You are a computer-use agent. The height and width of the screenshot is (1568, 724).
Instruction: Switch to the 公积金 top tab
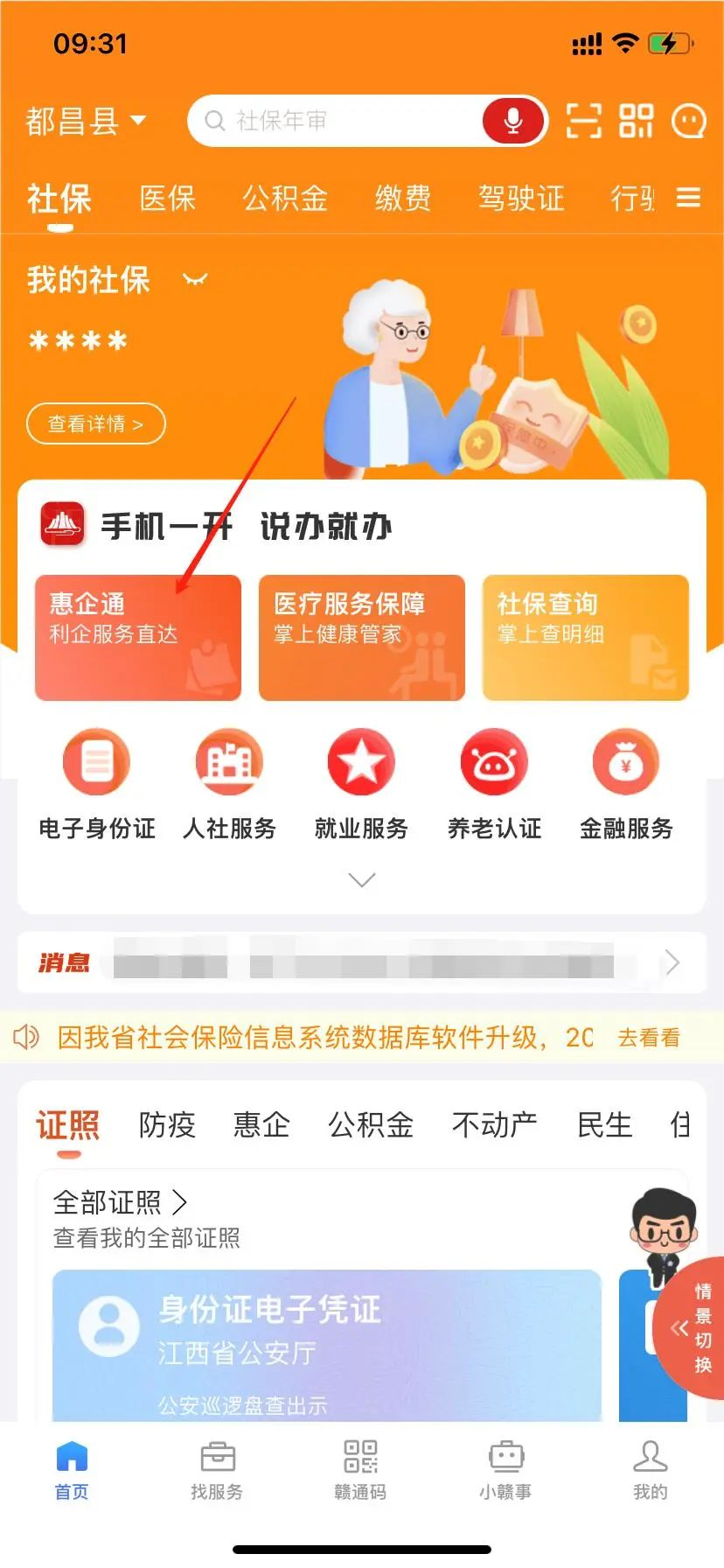pyautogui.click(x=285, y=199)
